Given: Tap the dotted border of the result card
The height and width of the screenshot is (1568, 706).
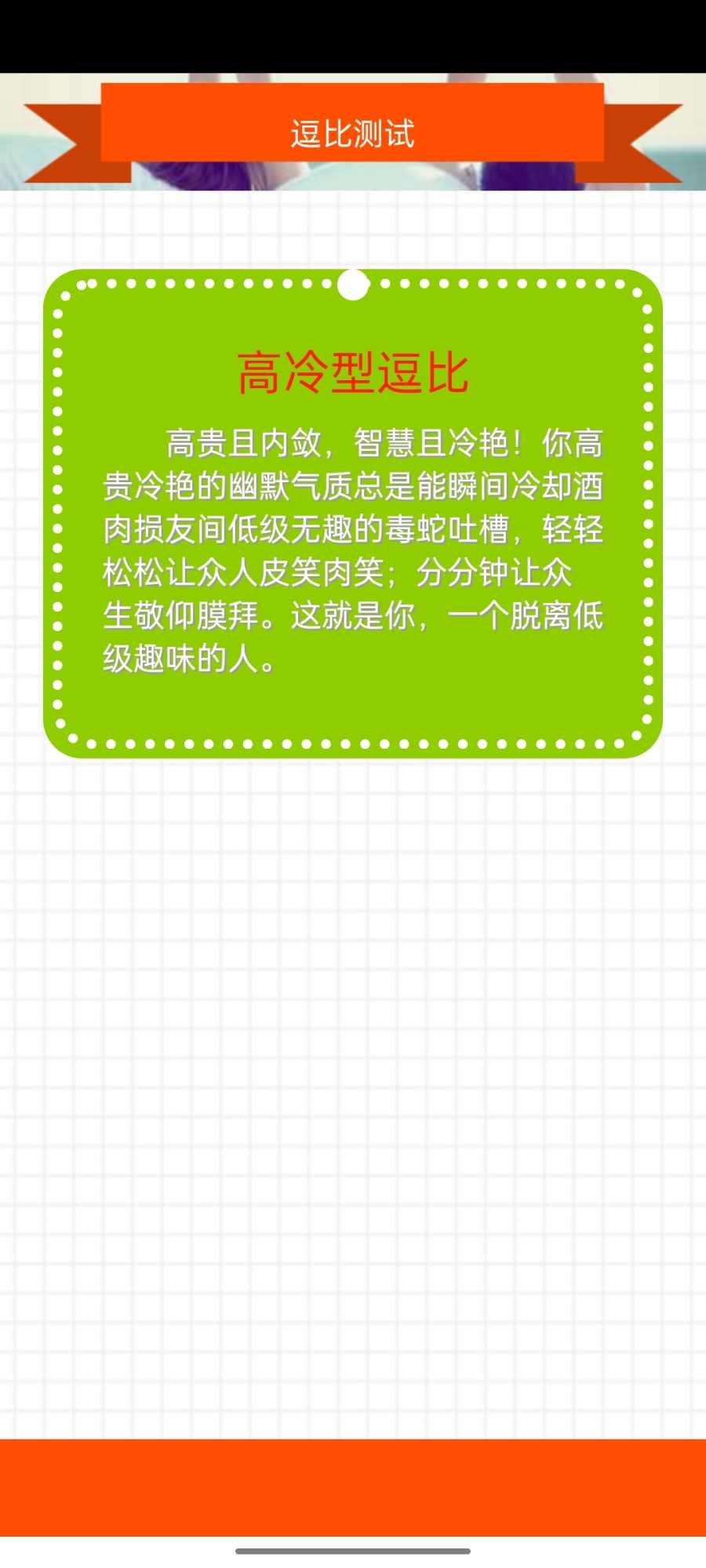Looking at the screenshot, I should [59, 510].
